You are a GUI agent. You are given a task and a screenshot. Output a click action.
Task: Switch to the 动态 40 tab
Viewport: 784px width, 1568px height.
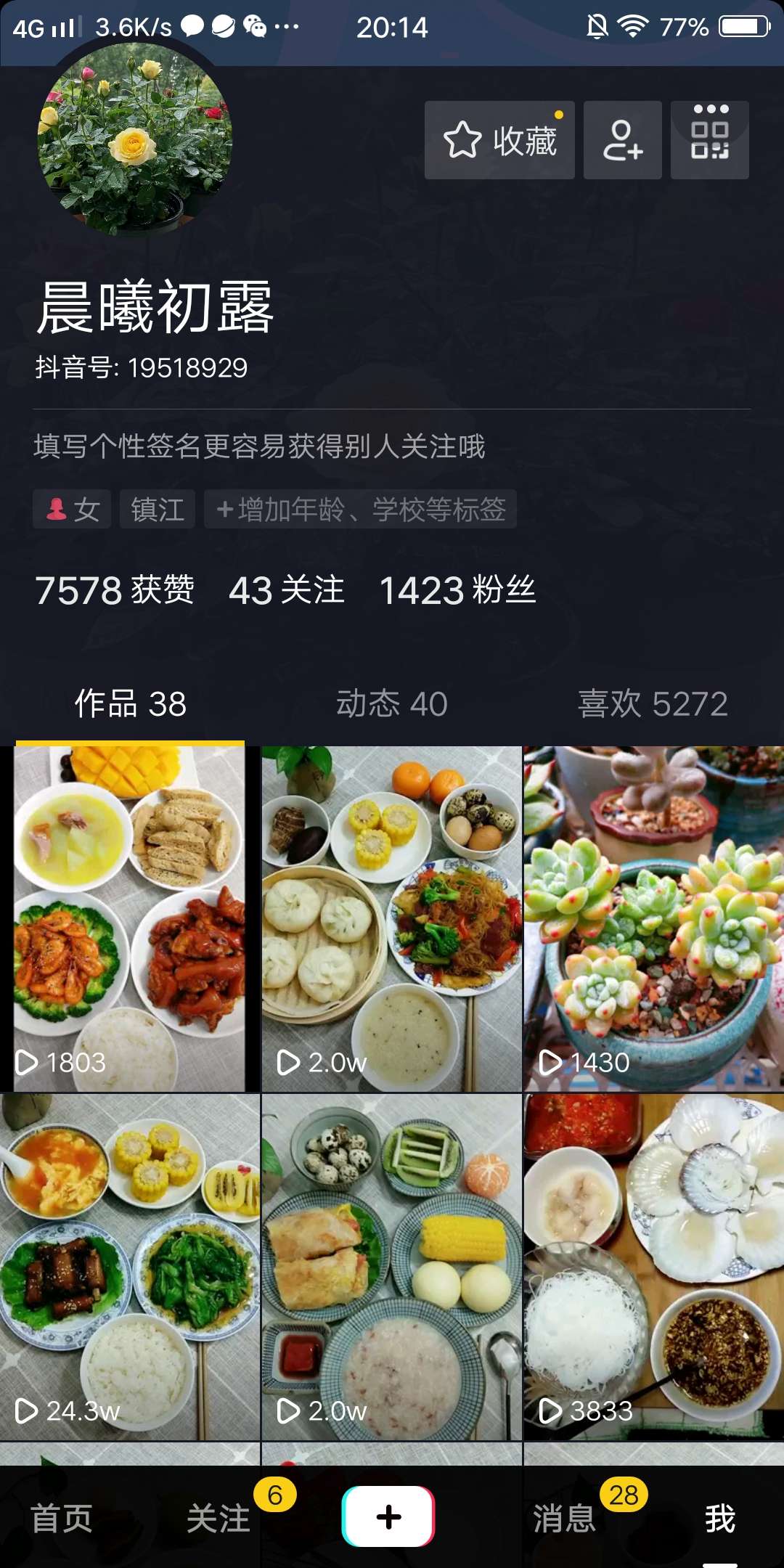[x=392, y=702]
